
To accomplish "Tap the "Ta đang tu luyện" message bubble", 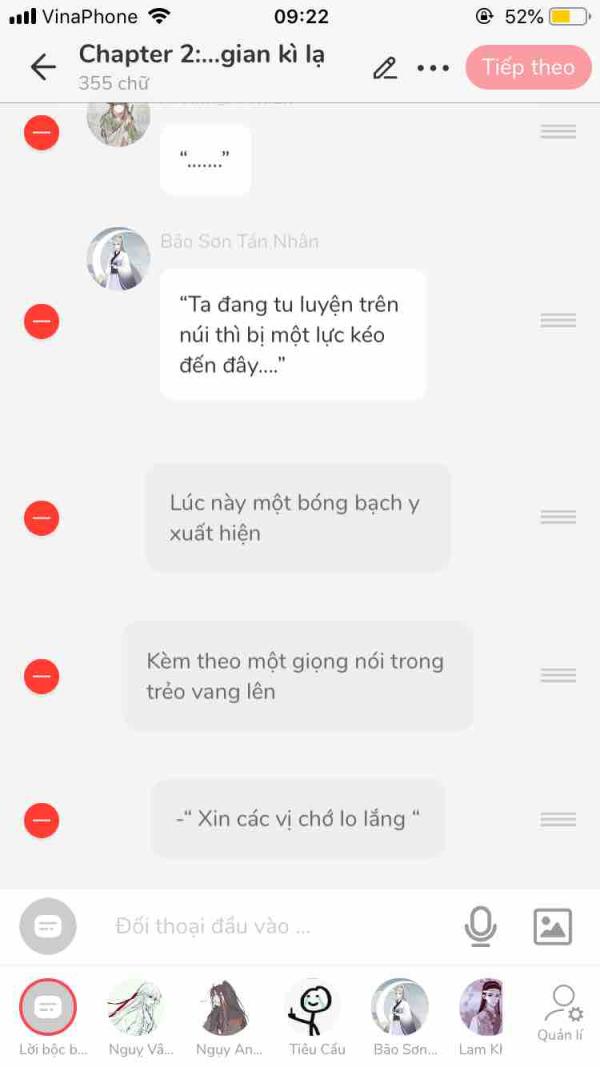I will coord(293,335).
